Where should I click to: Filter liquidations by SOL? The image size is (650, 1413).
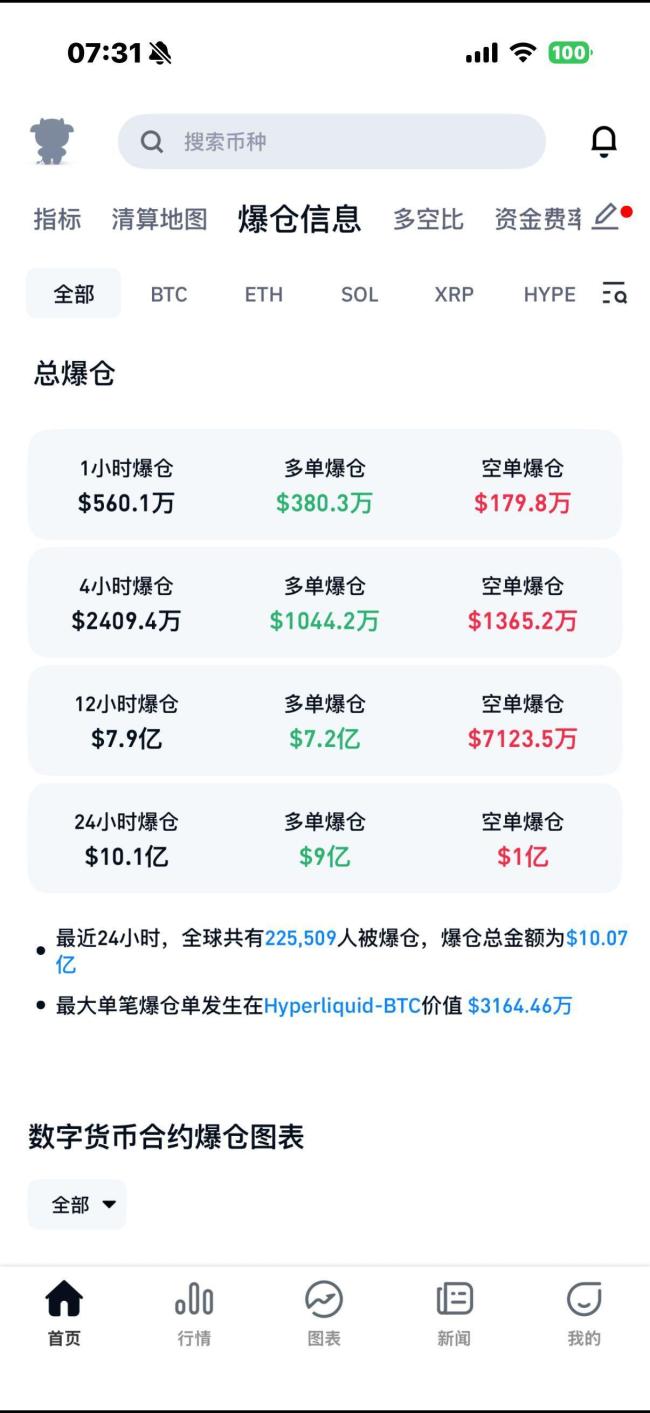coord(359,294)
